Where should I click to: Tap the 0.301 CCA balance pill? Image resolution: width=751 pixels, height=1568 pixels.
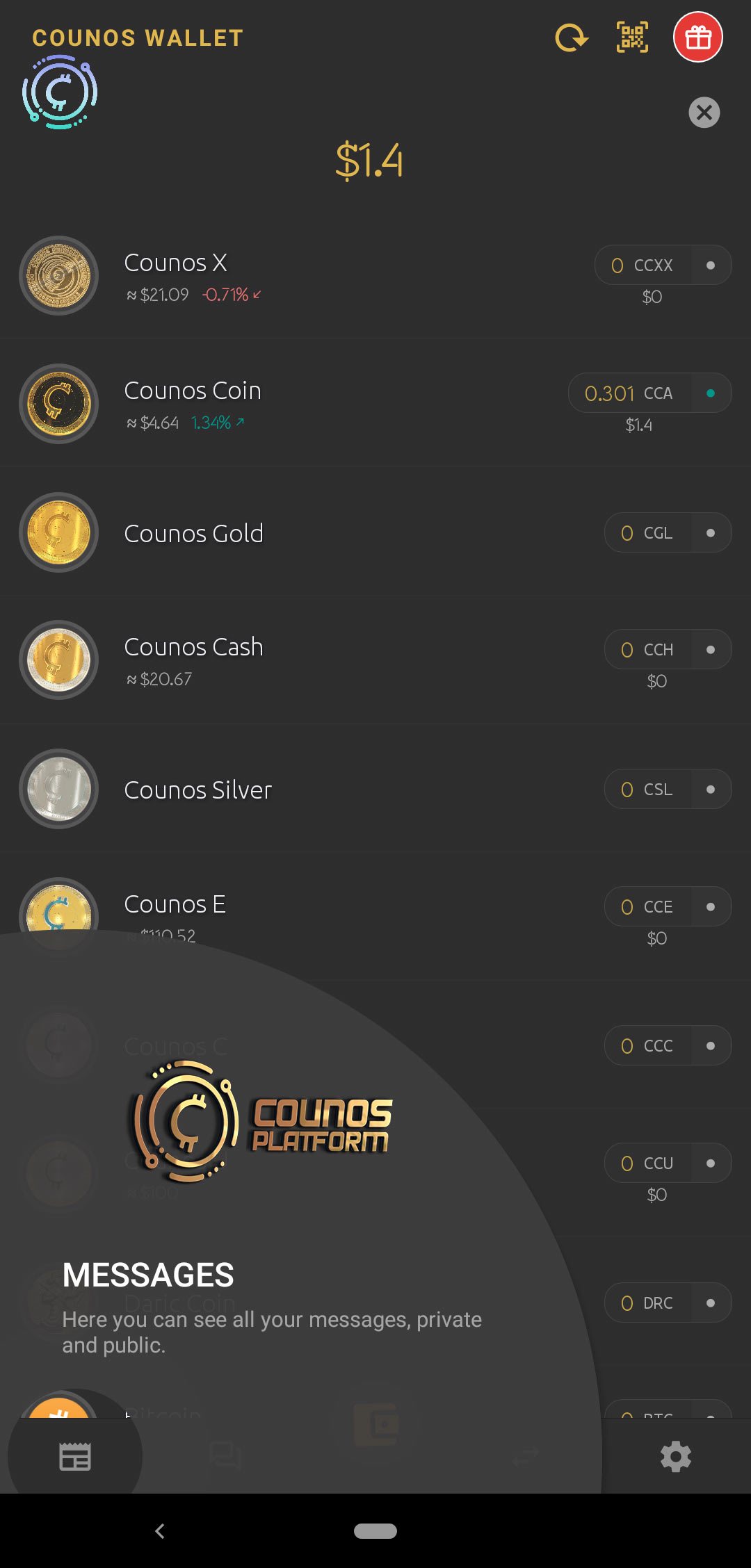pos(649,393)
